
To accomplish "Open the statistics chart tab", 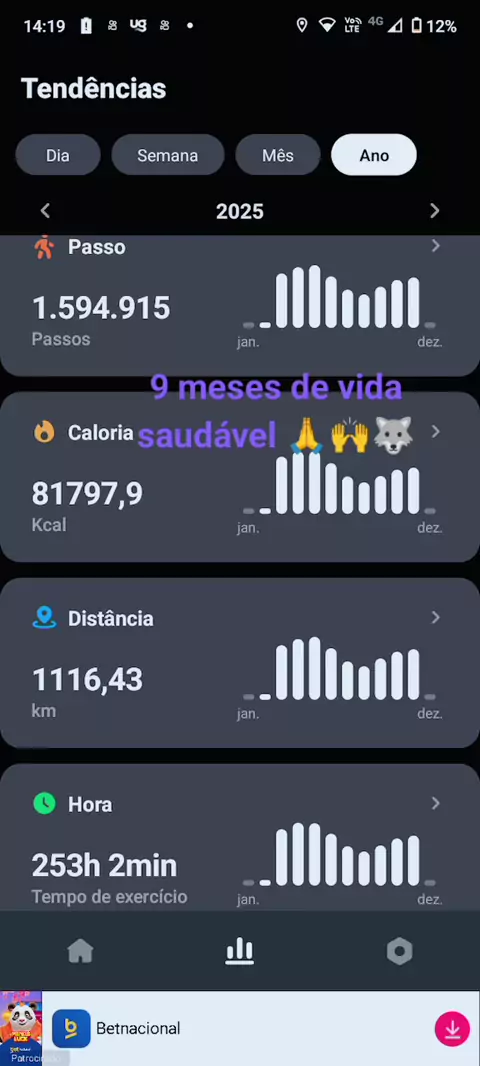I will [239, 951].
